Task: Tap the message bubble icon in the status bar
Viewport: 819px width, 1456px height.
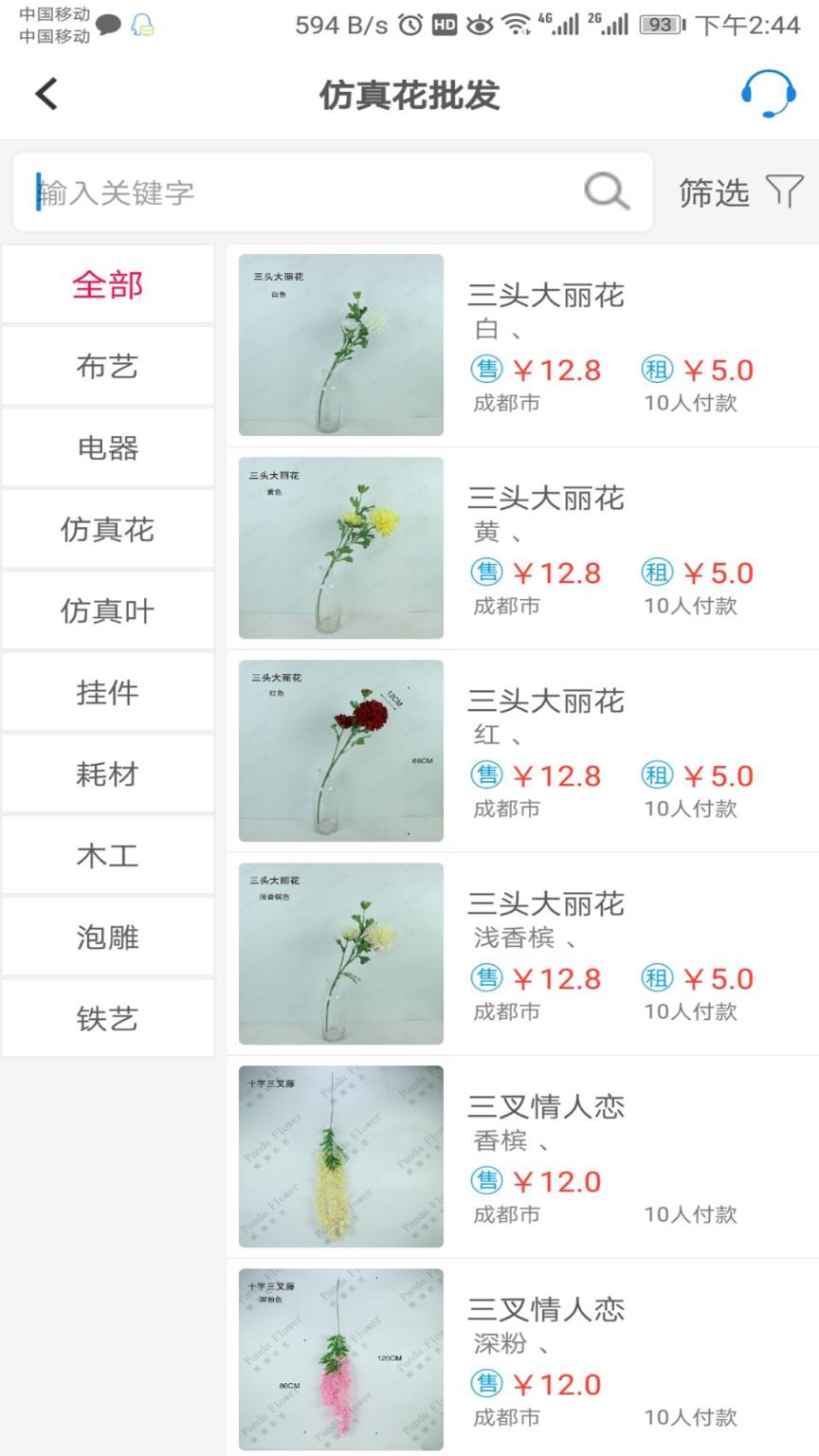Action: coord(107,26)
